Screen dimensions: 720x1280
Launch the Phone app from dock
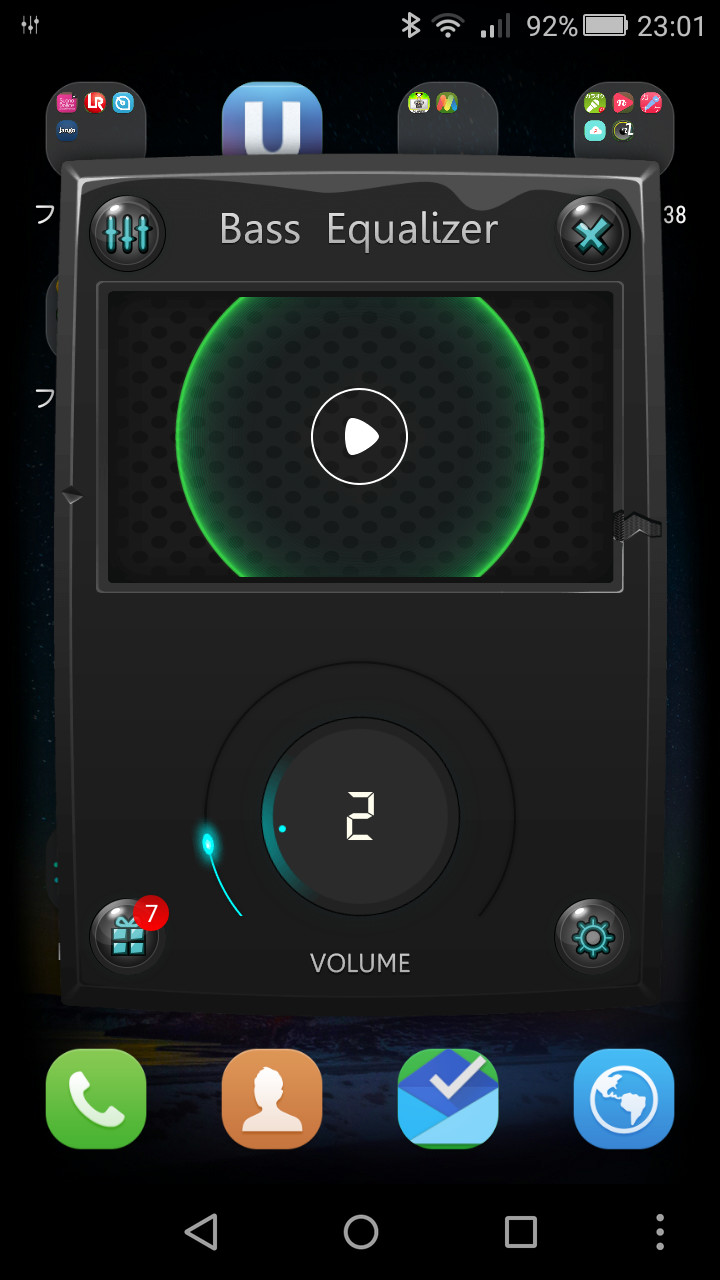pyautogui.click(x=96, y=1098)
